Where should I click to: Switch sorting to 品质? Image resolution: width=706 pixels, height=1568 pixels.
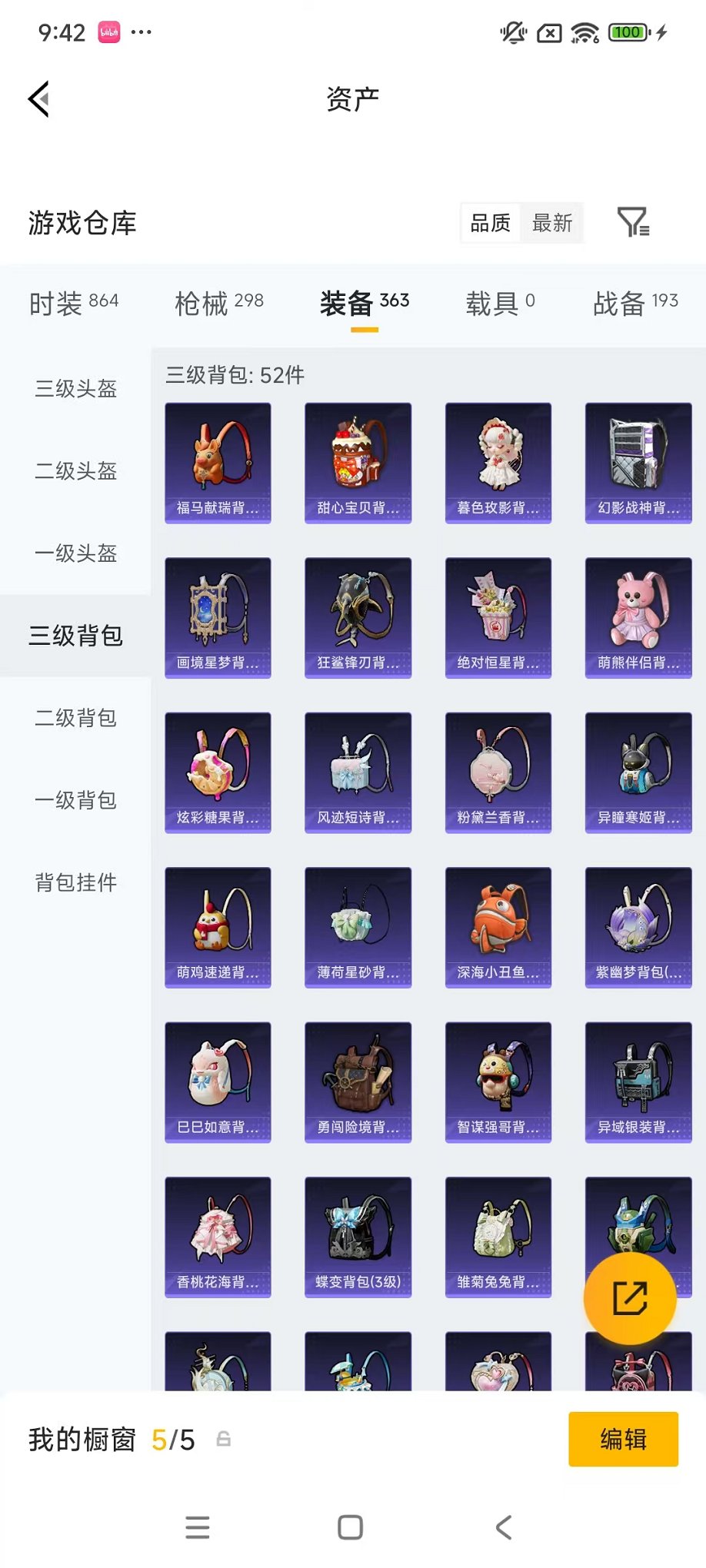point(489,224)
